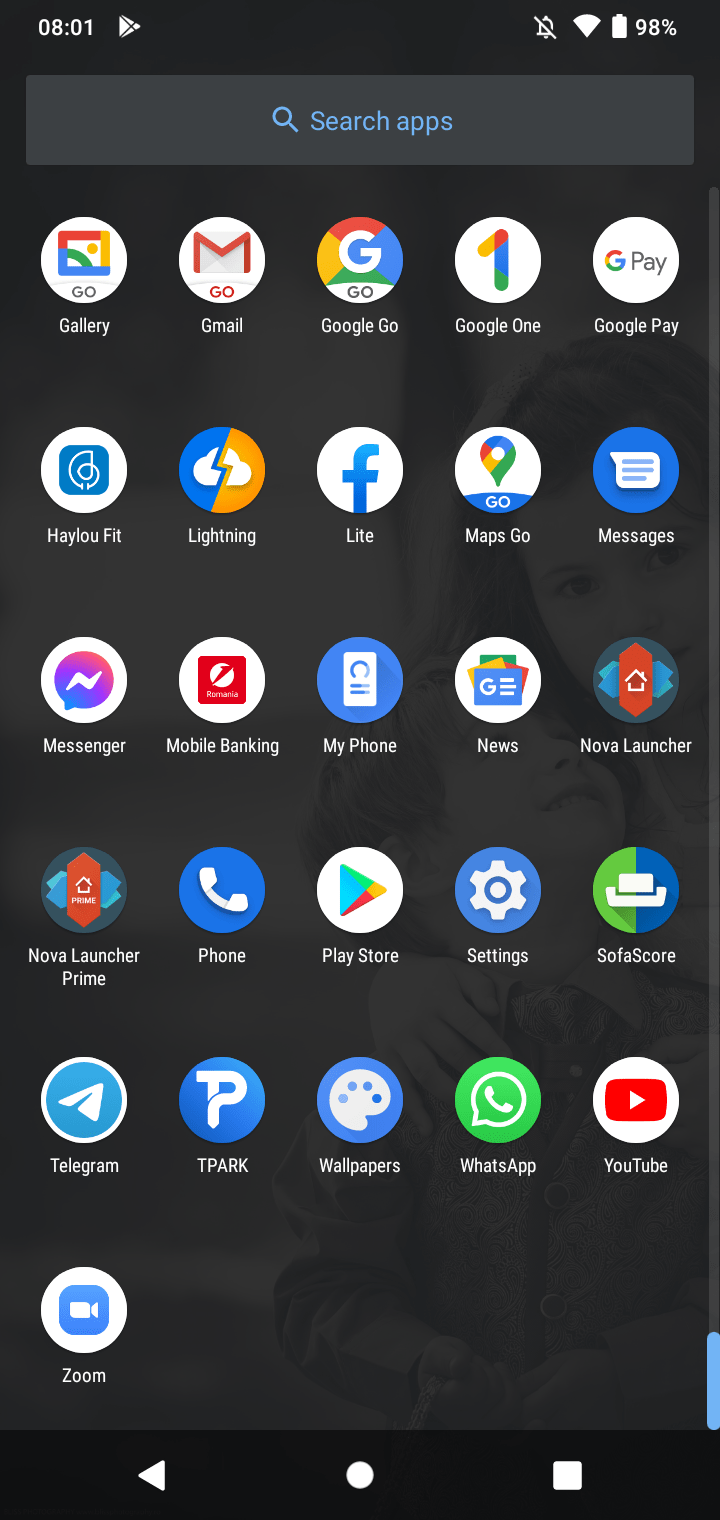Open the Messages app
This screenshot has height=1520, width=720.
(636, 470)
